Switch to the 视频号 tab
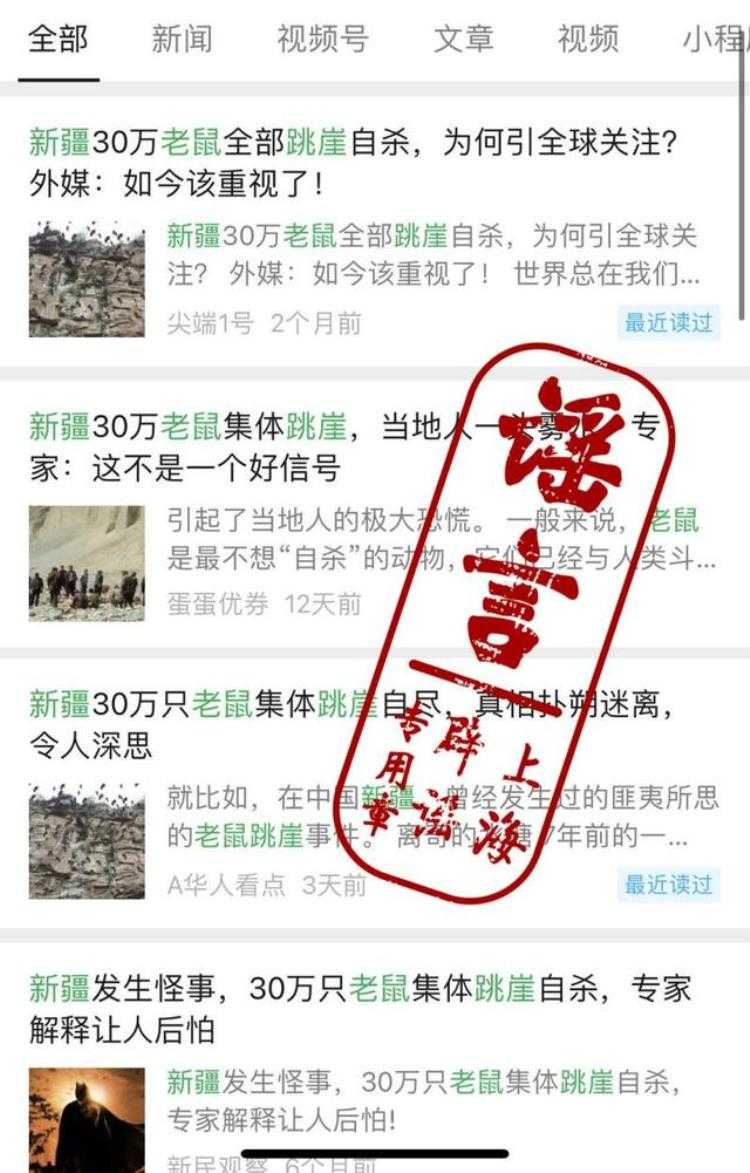 (x=322, y=39)
